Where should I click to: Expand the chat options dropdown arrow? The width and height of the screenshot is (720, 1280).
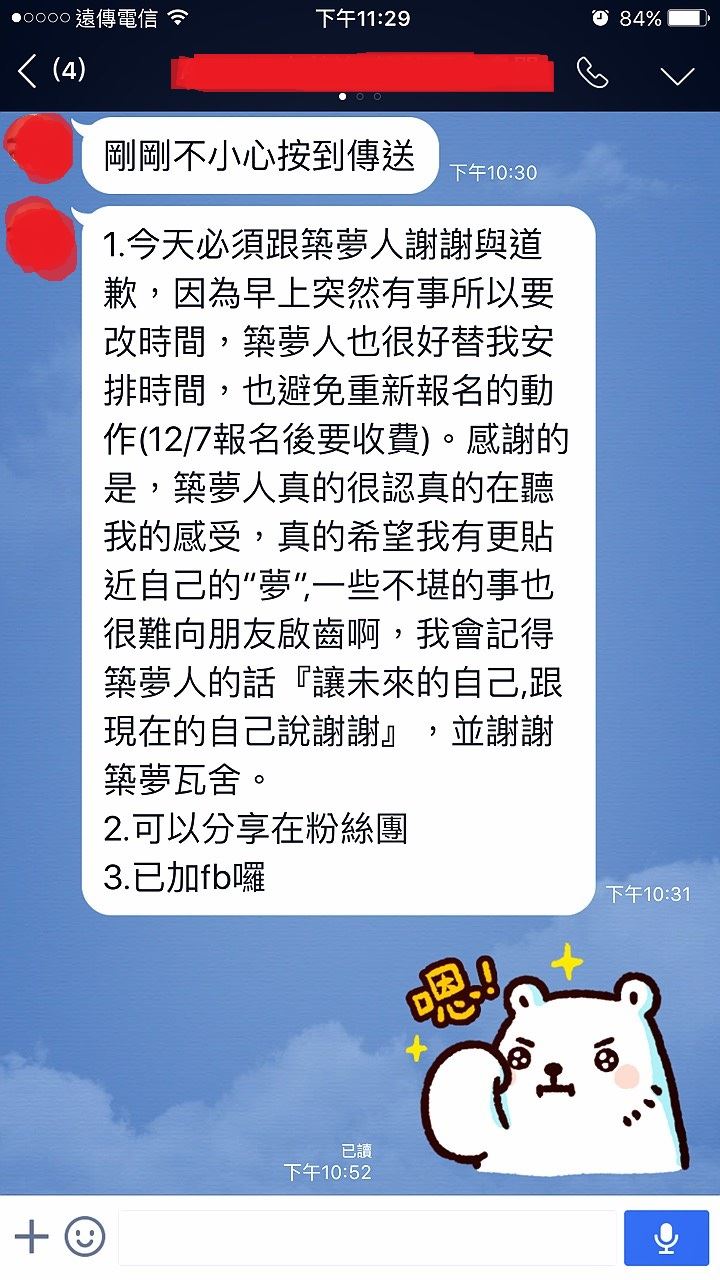coord(677,75)
